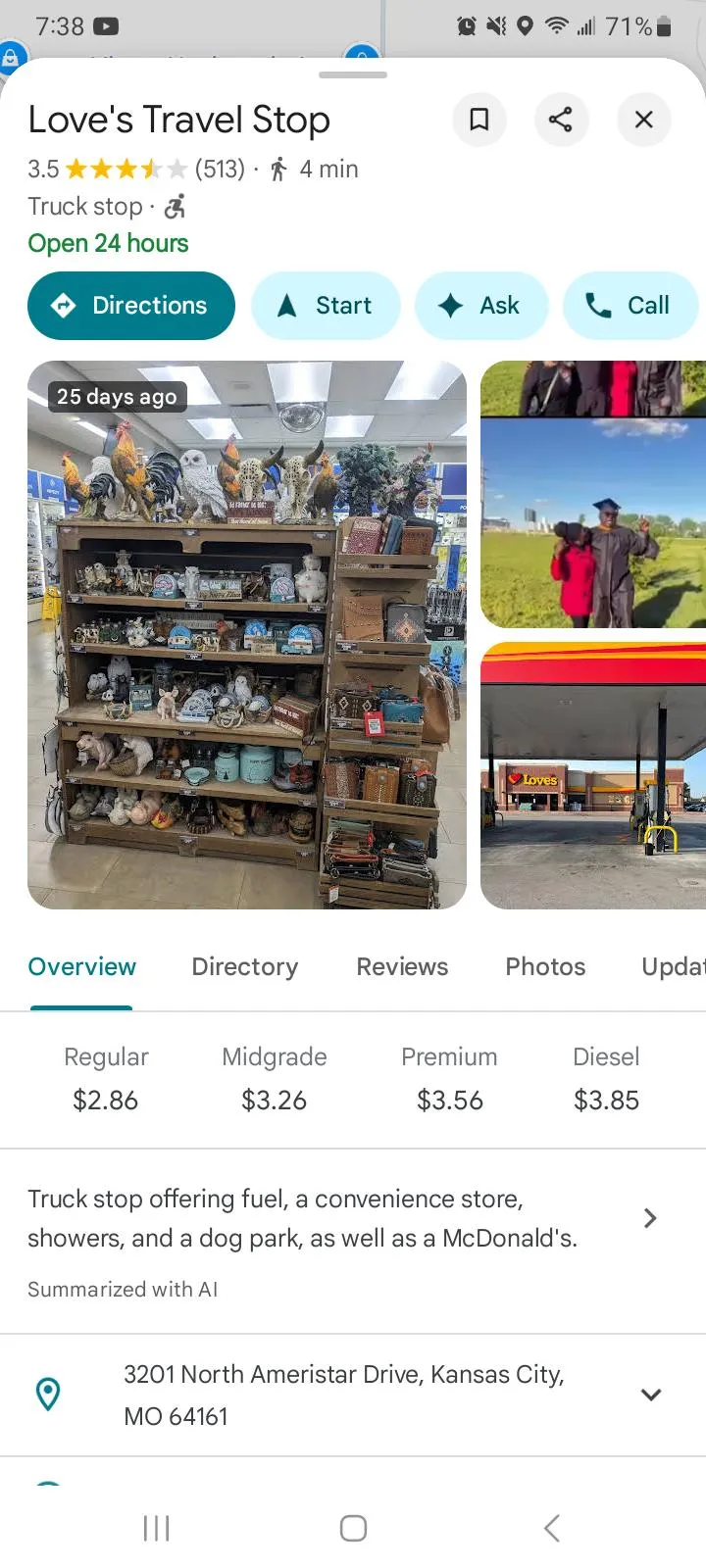Switch to the Photos tab
Viewport: 706px width, 1568px height.
(x=545, y=967)
